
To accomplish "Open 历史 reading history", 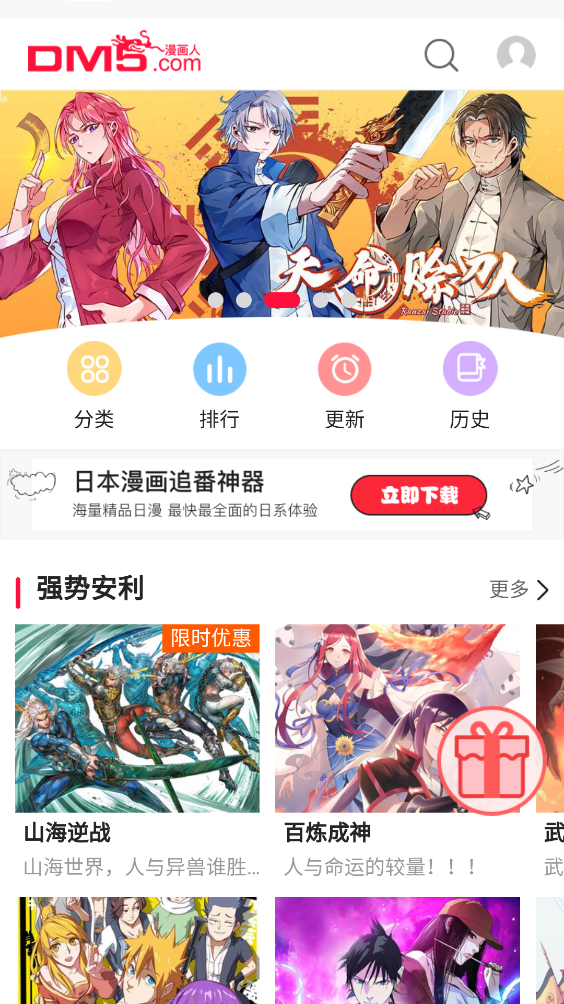I will pyautogui.click(x=470, y=385).
